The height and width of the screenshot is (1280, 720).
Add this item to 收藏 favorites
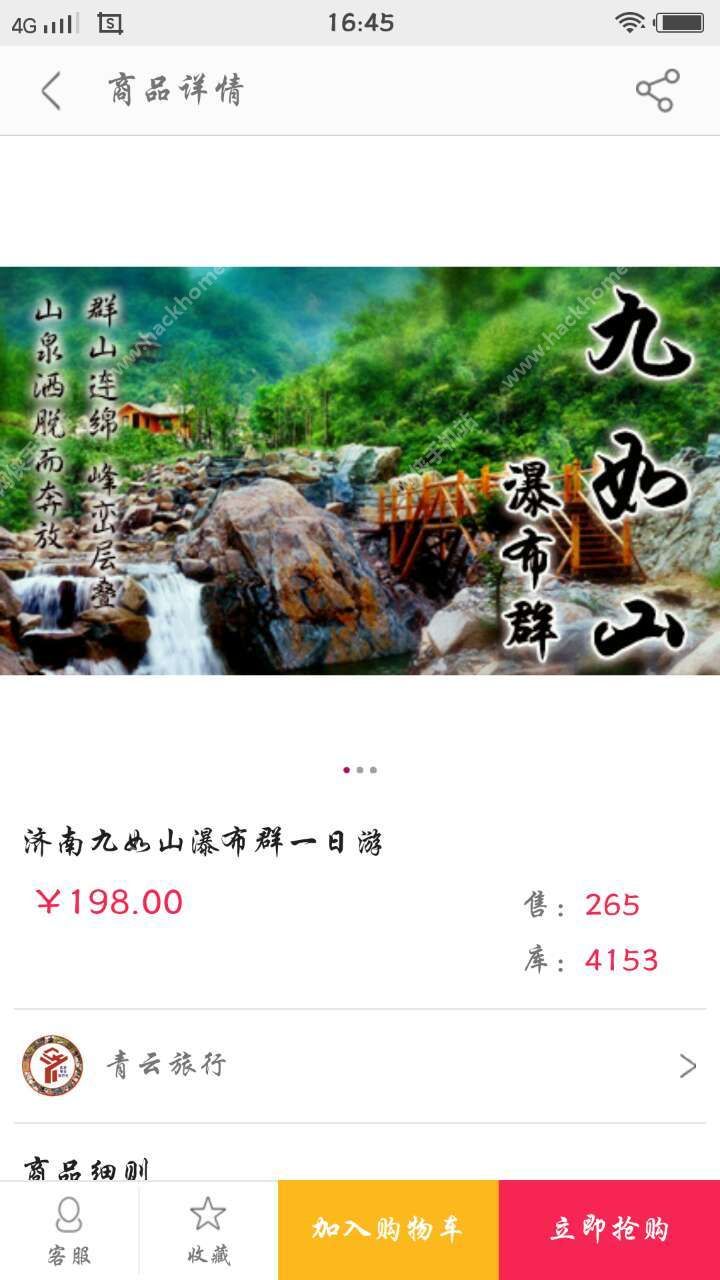point(208,1230)
